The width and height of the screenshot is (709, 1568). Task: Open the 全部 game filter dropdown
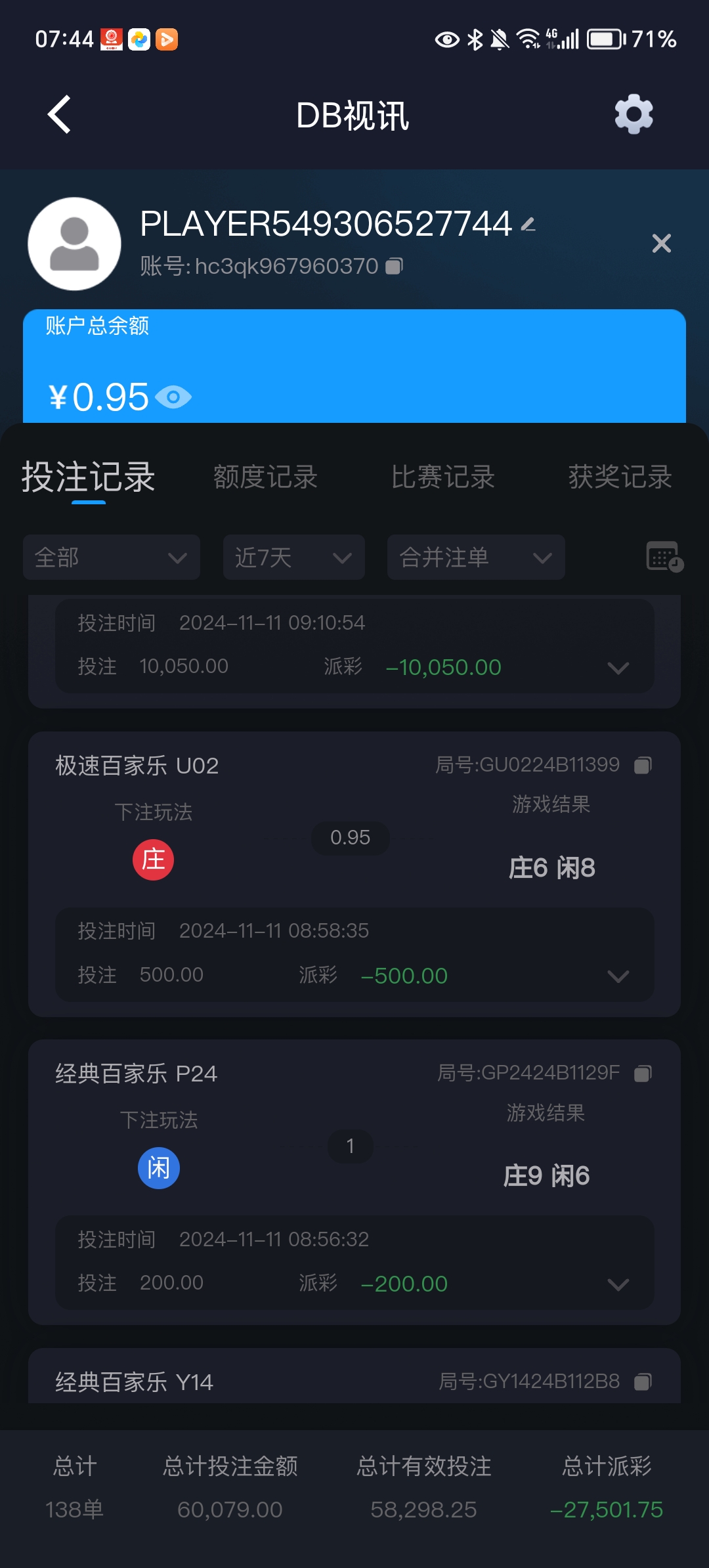tap(112, 557)
